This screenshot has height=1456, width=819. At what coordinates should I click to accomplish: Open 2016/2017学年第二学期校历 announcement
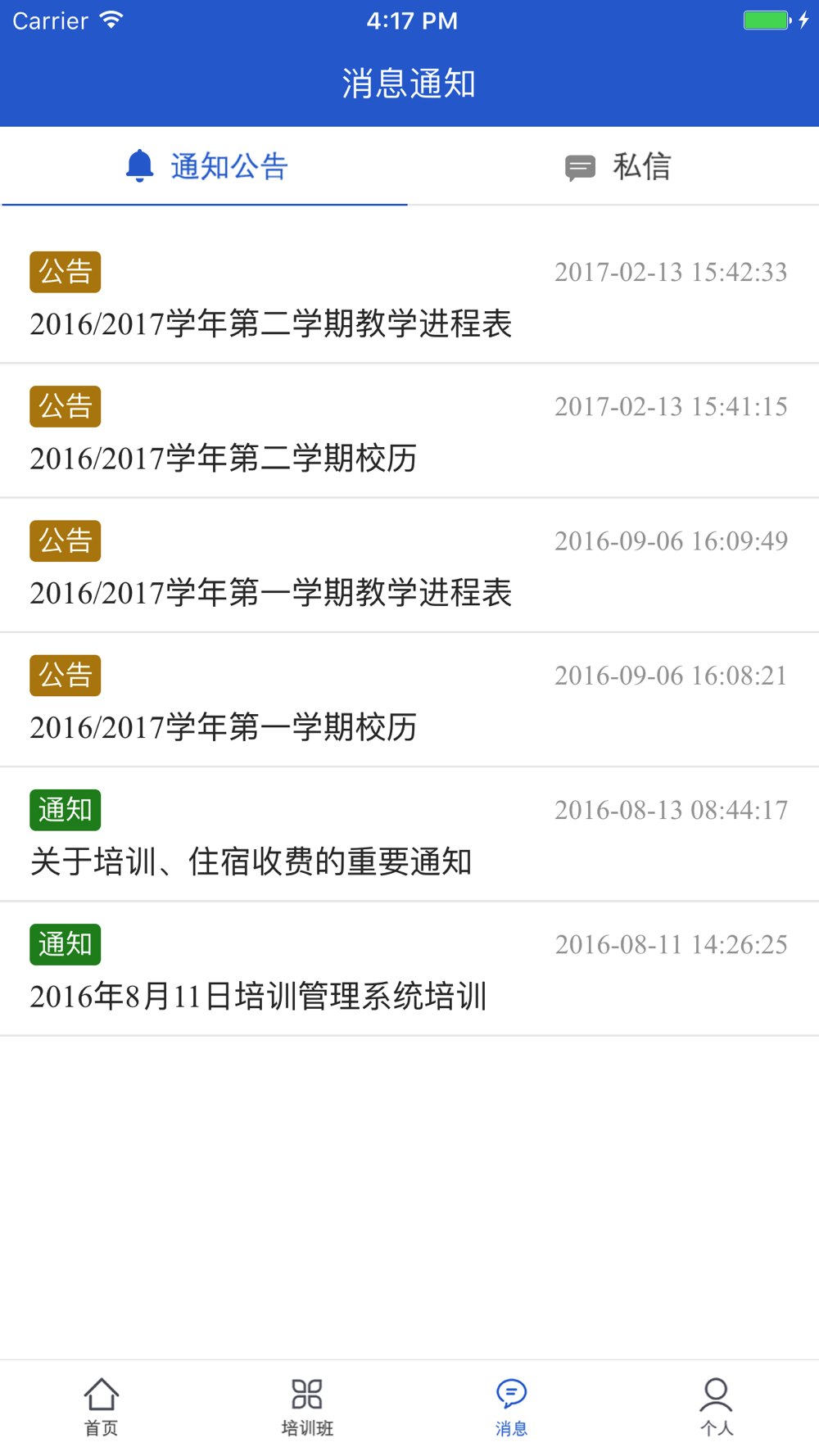coord(409,431)
